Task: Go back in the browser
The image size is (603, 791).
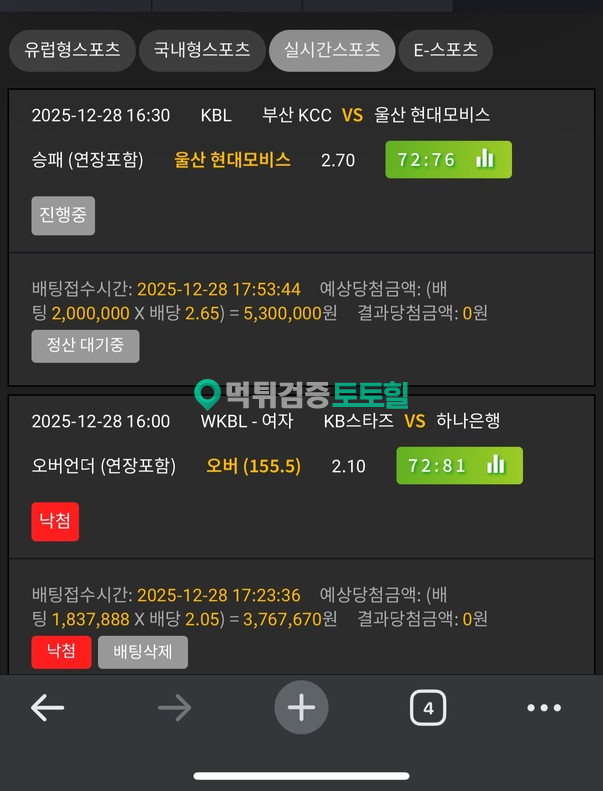Action: tap(47, 708)
